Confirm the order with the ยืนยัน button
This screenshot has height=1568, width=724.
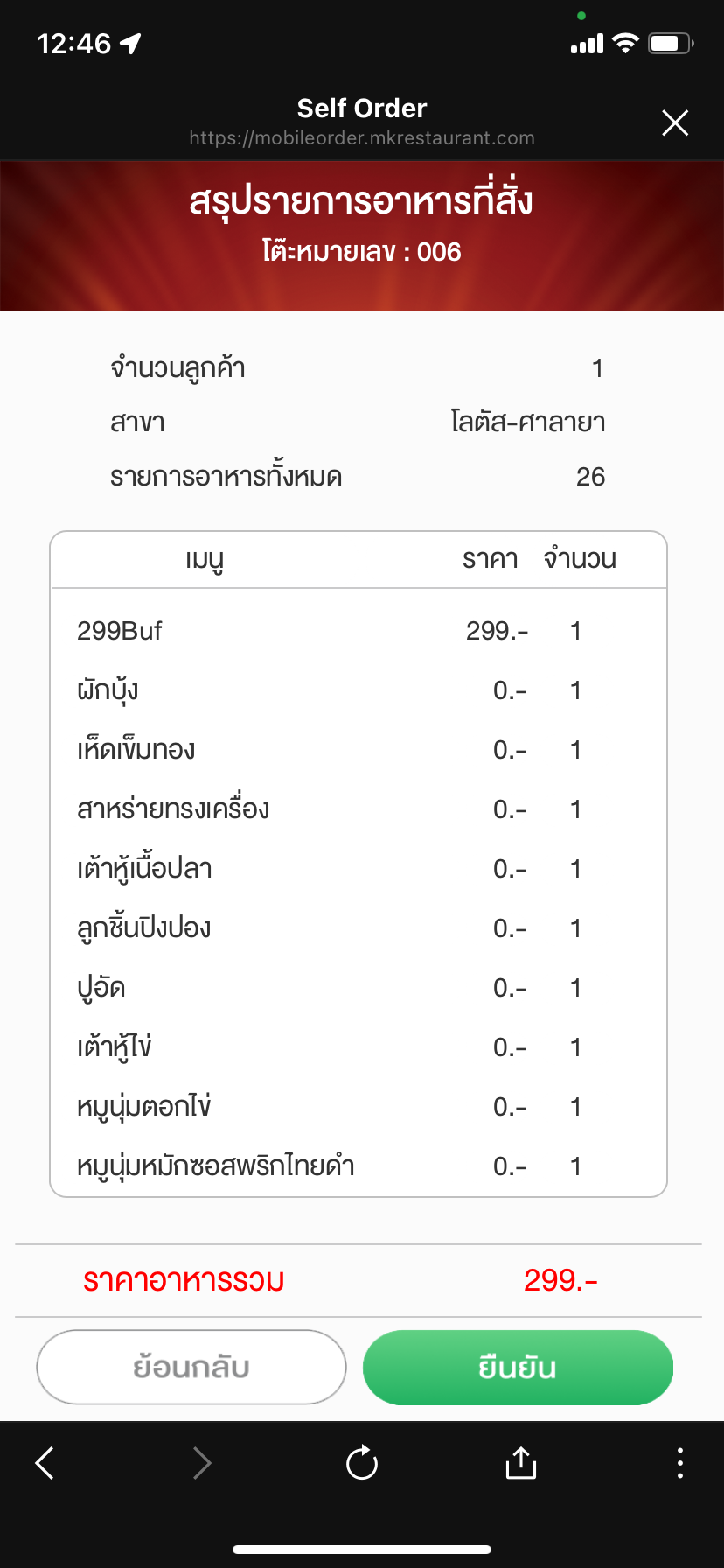518,1367
